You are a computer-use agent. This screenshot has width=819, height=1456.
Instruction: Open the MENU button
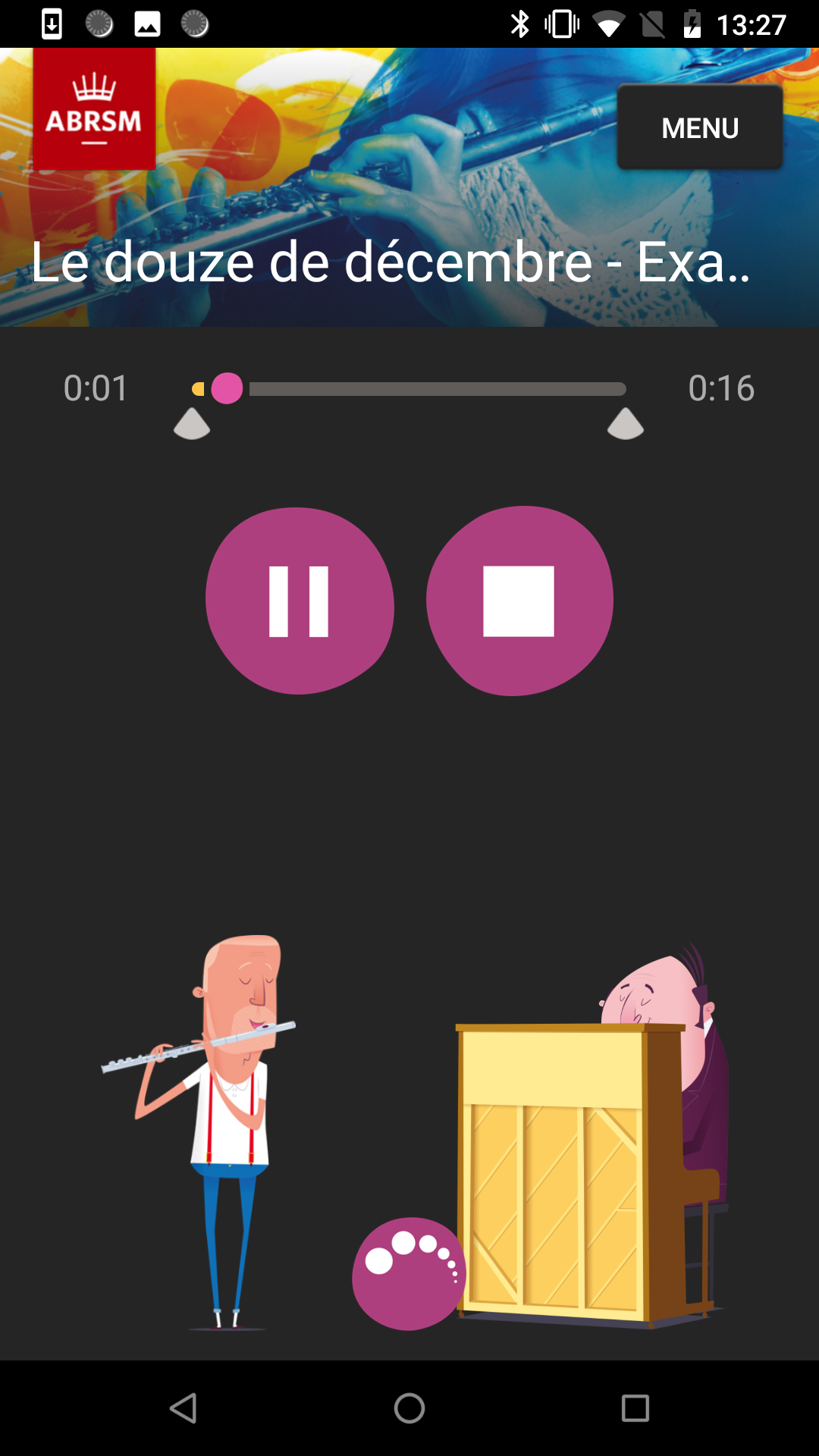click(699, 127)
